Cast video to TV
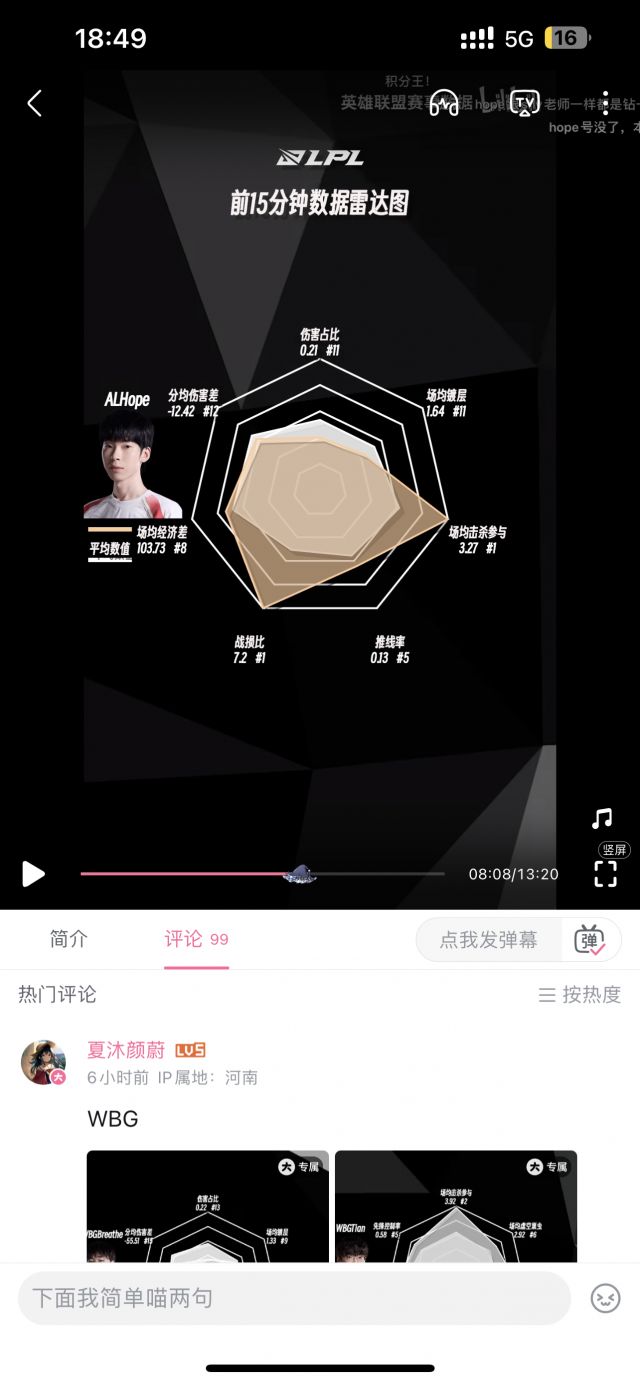 click(x=524, y=103)
